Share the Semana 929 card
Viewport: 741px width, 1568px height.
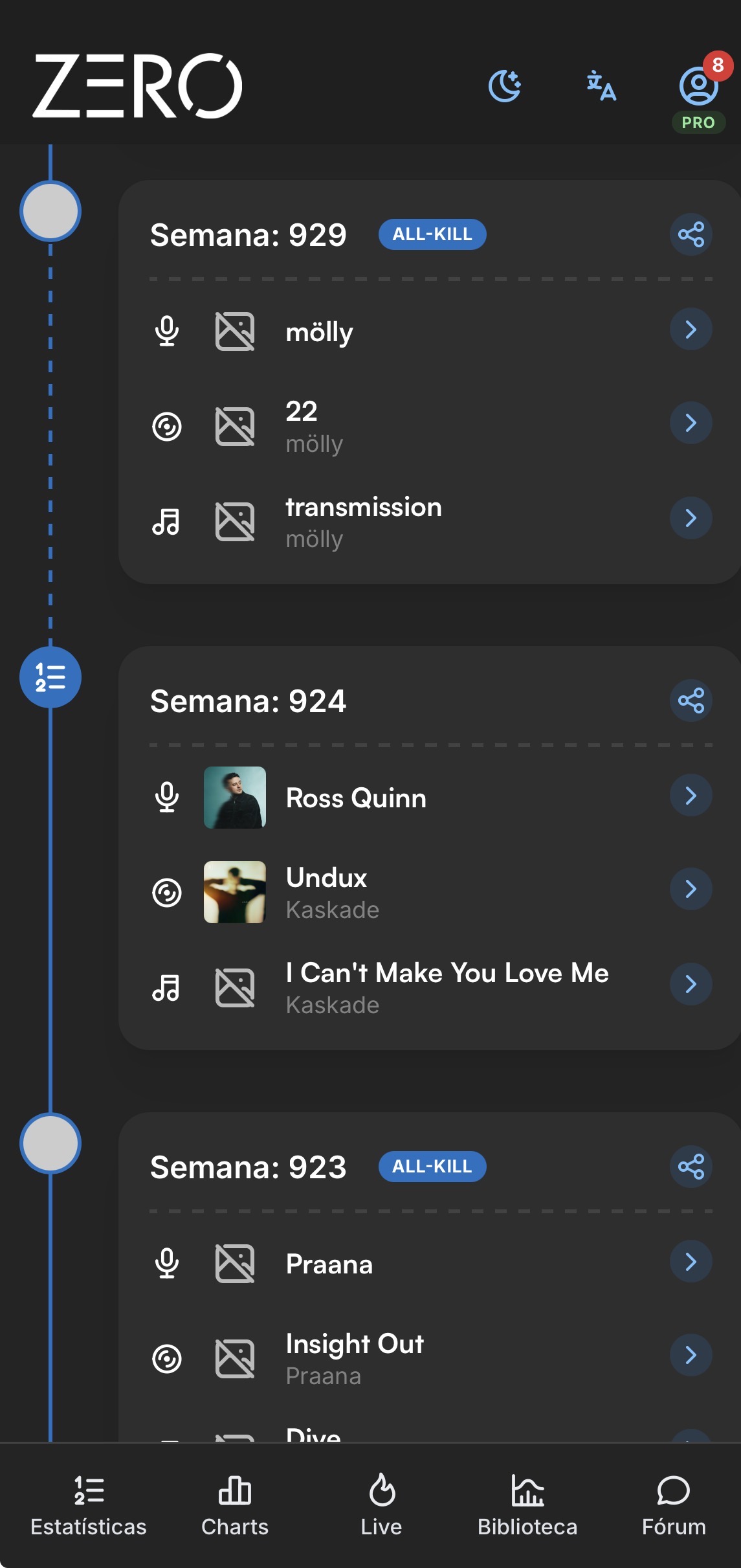coord(691,234)
